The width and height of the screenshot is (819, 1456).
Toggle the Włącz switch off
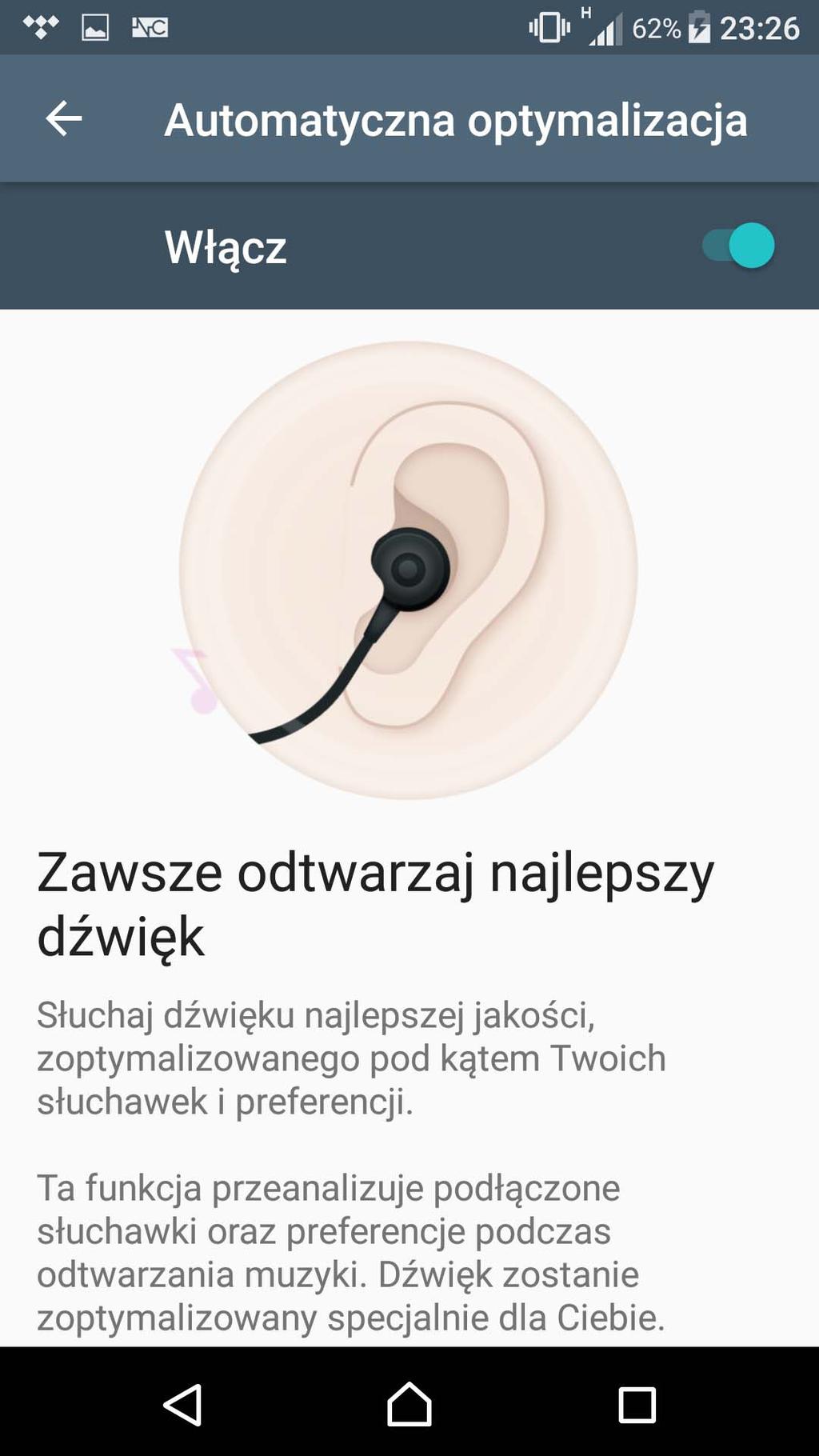[x=739, y=246]
